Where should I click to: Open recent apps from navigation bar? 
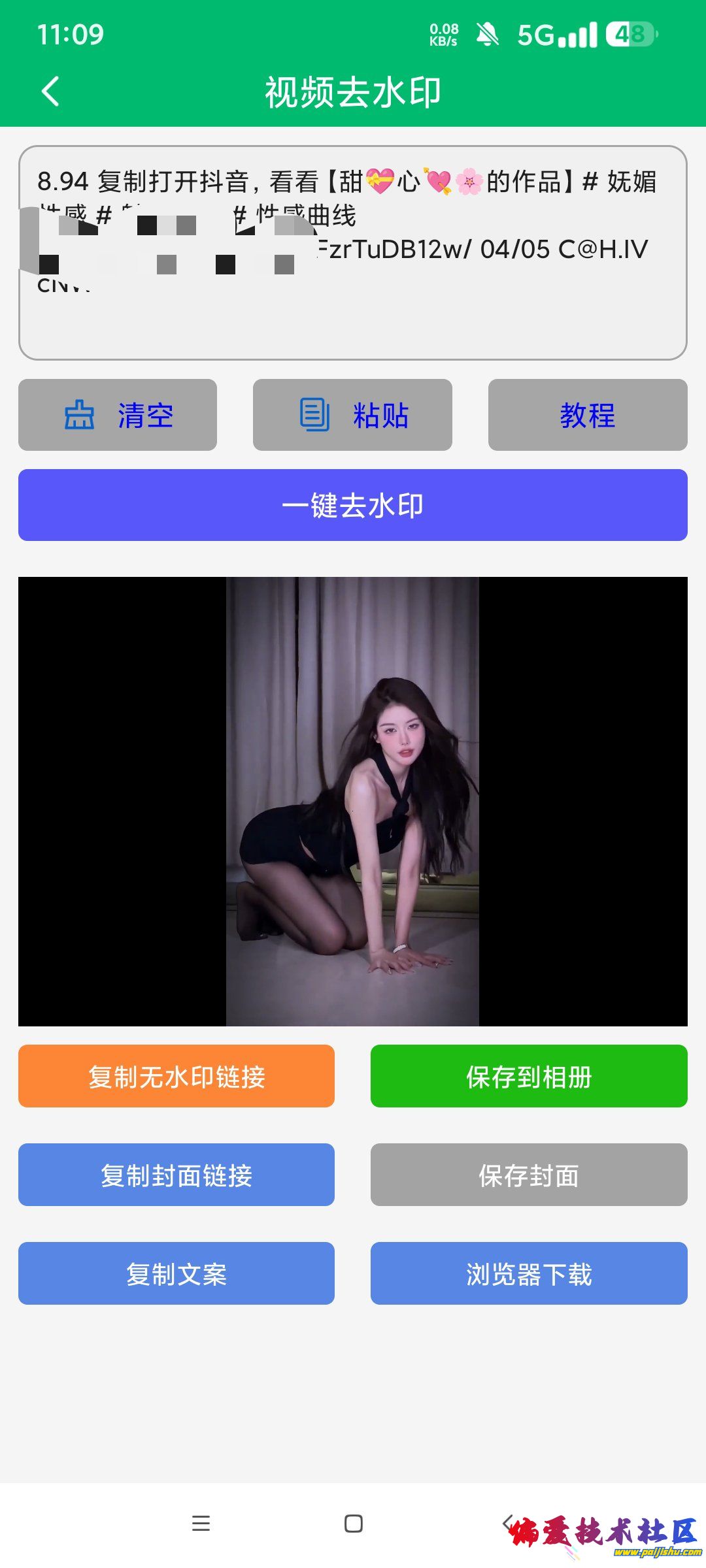click(x=201, y=1524)
